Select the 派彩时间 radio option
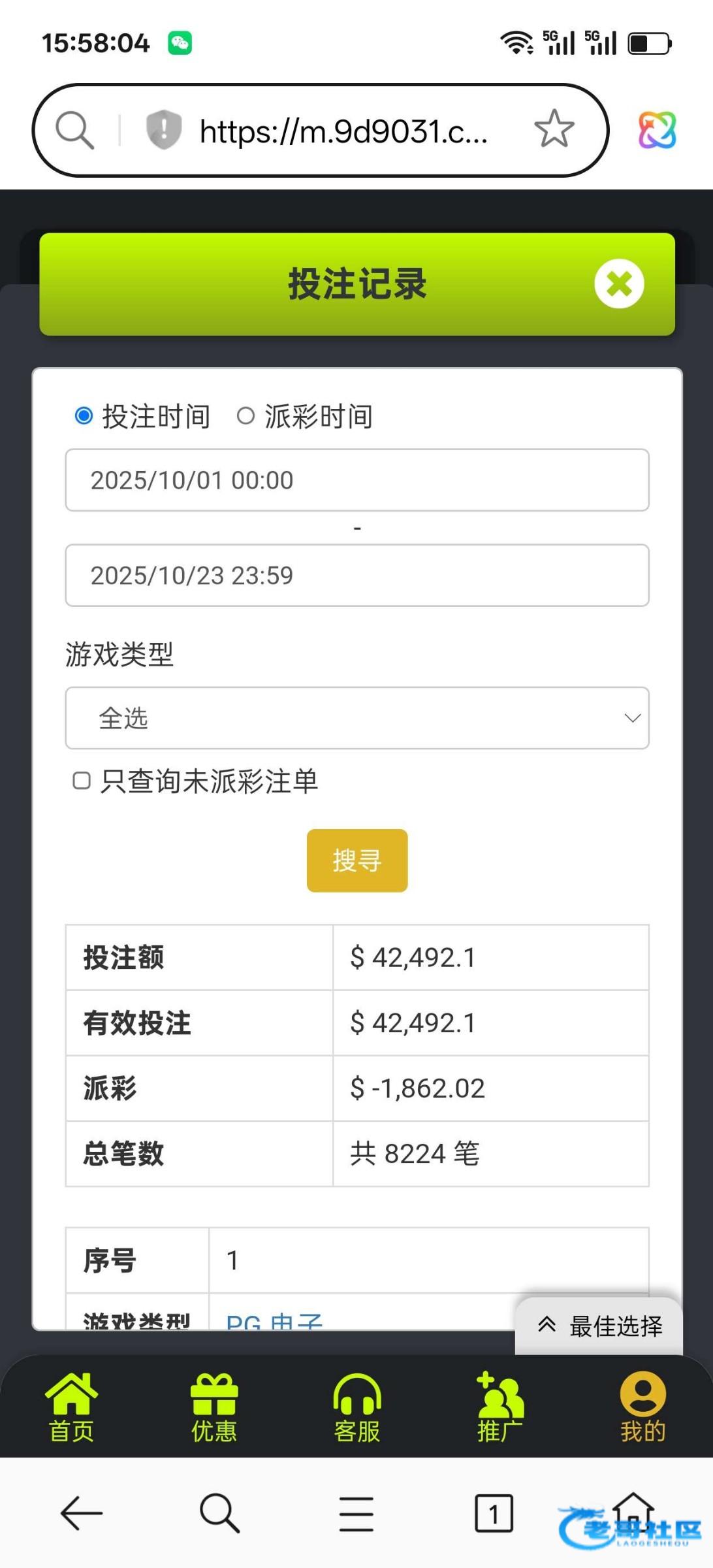This screenshot has height=1568, width=713. pos(246,416)
